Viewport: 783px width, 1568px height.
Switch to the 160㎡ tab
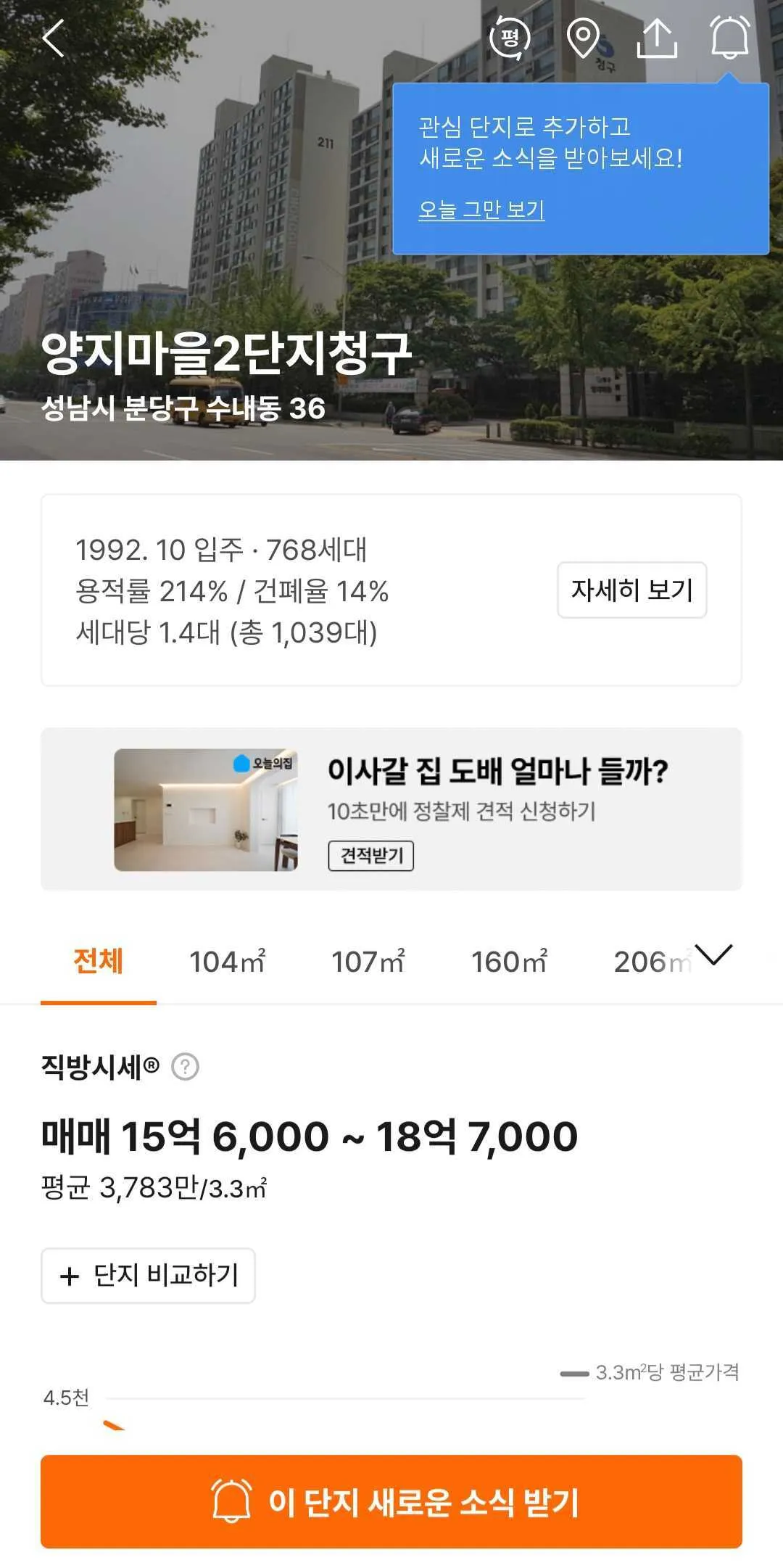coord(509,962)
